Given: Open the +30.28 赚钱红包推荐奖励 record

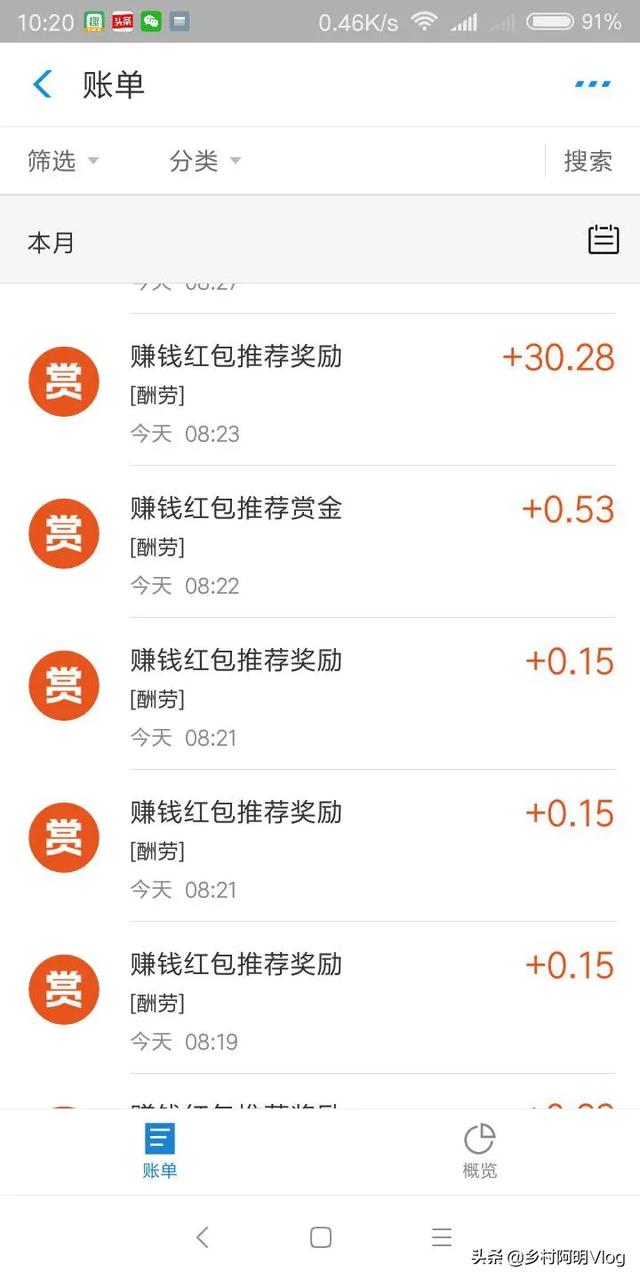Looking at the screenshot, I should click(x=320, y=390).
